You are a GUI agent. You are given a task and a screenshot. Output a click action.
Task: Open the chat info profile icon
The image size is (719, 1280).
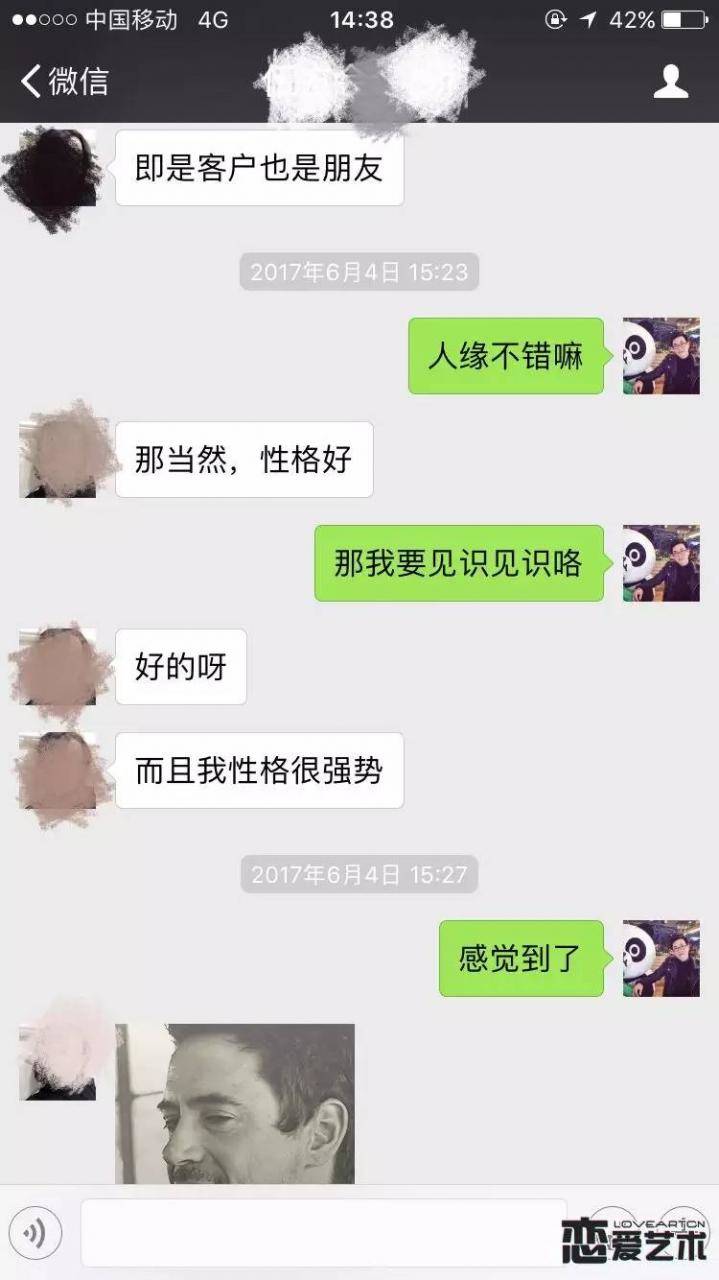(671, 81)
